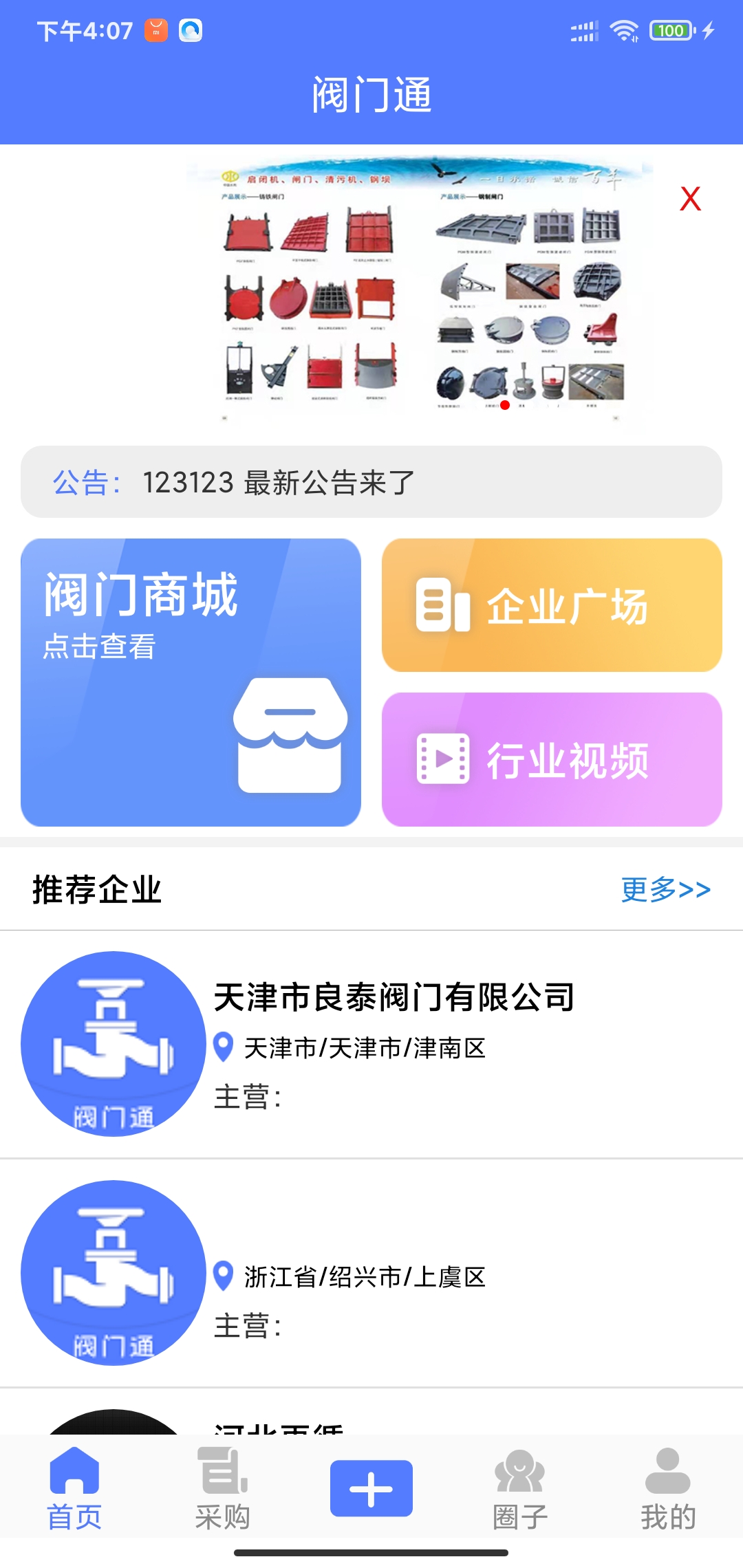Open the 阀门商城 card

click(191, 682)
